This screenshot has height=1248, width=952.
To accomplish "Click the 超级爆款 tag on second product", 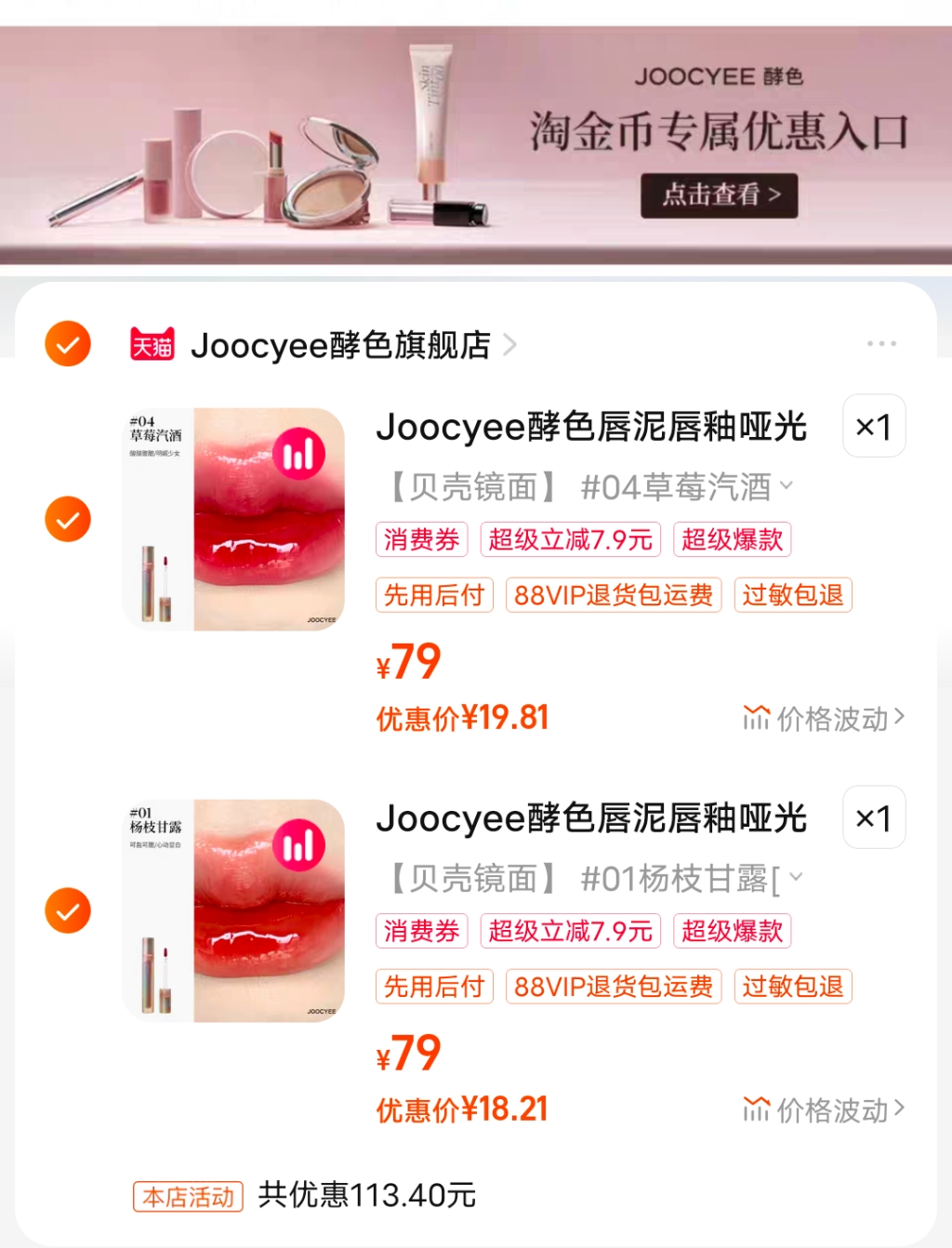I will pos(733,931).
